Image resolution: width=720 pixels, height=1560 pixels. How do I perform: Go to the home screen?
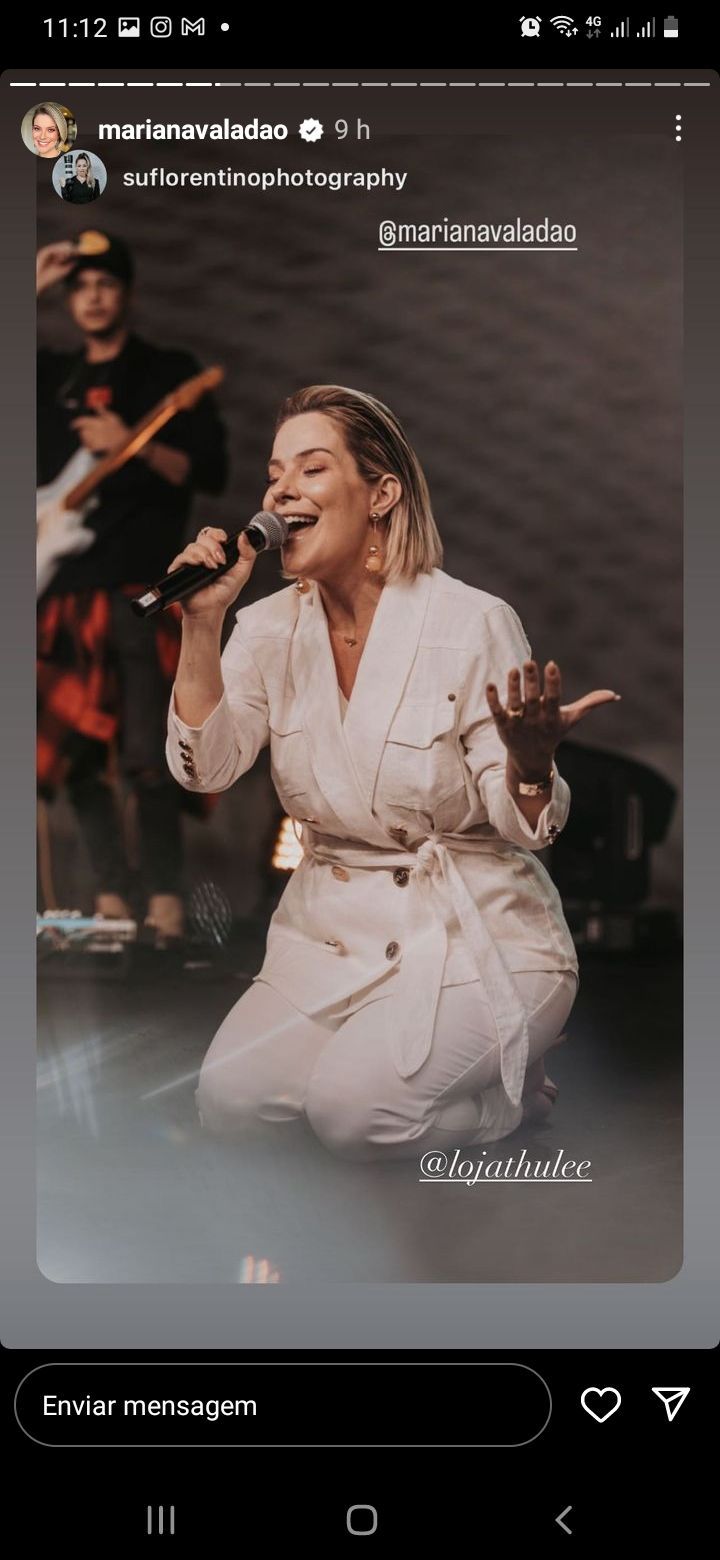361,1520
